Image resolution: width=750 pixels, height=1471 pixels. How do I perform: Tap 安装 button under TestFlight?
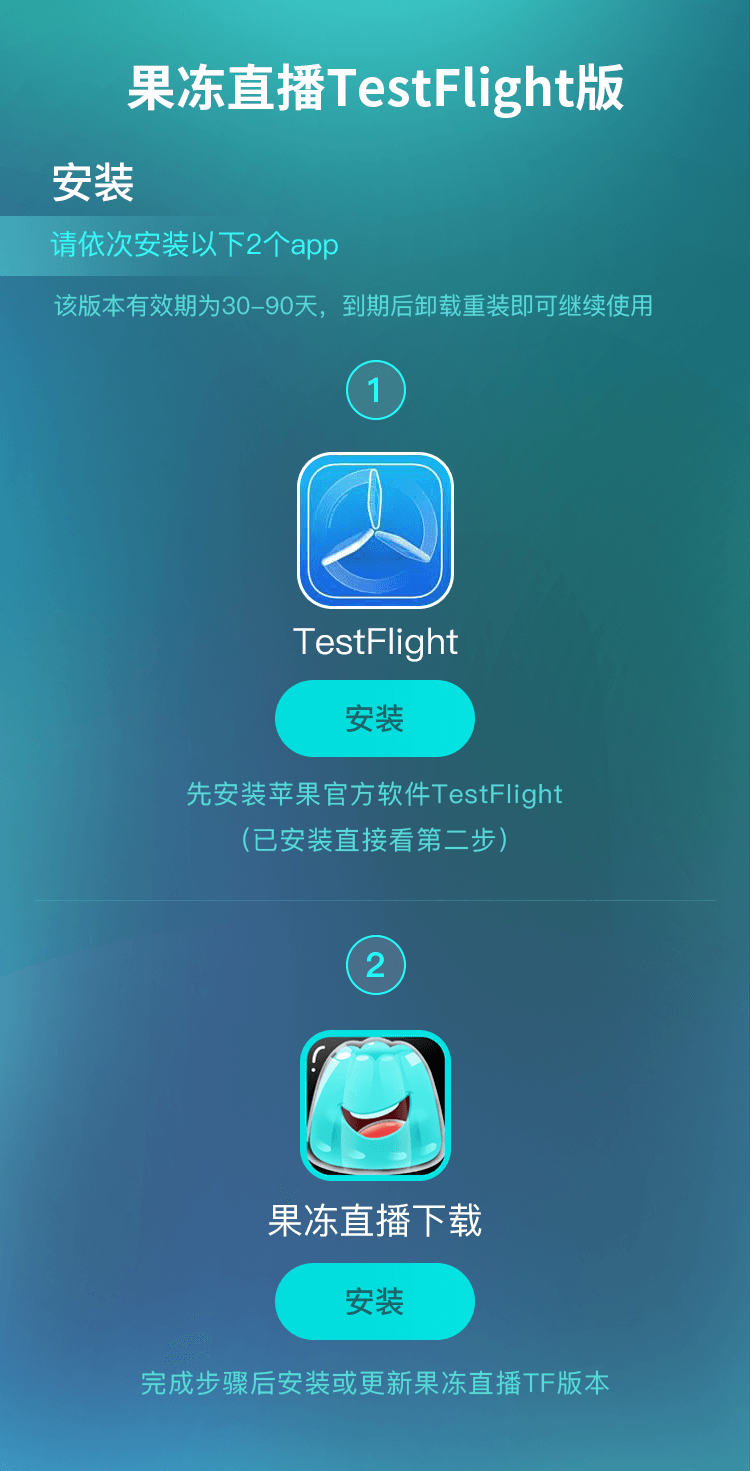(375, 718)
